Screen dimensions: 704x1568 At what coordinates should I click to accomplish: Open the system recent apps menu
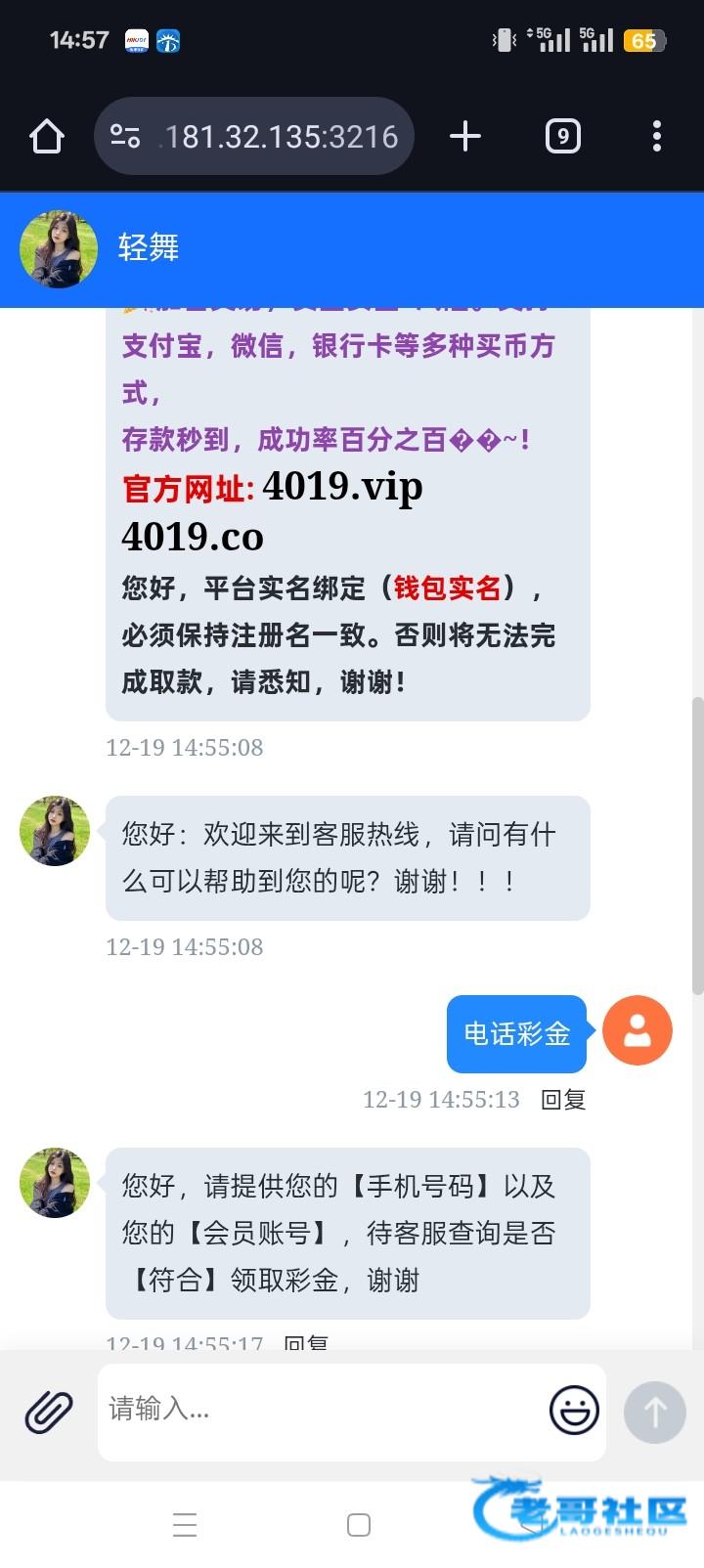click(185, 1525)
